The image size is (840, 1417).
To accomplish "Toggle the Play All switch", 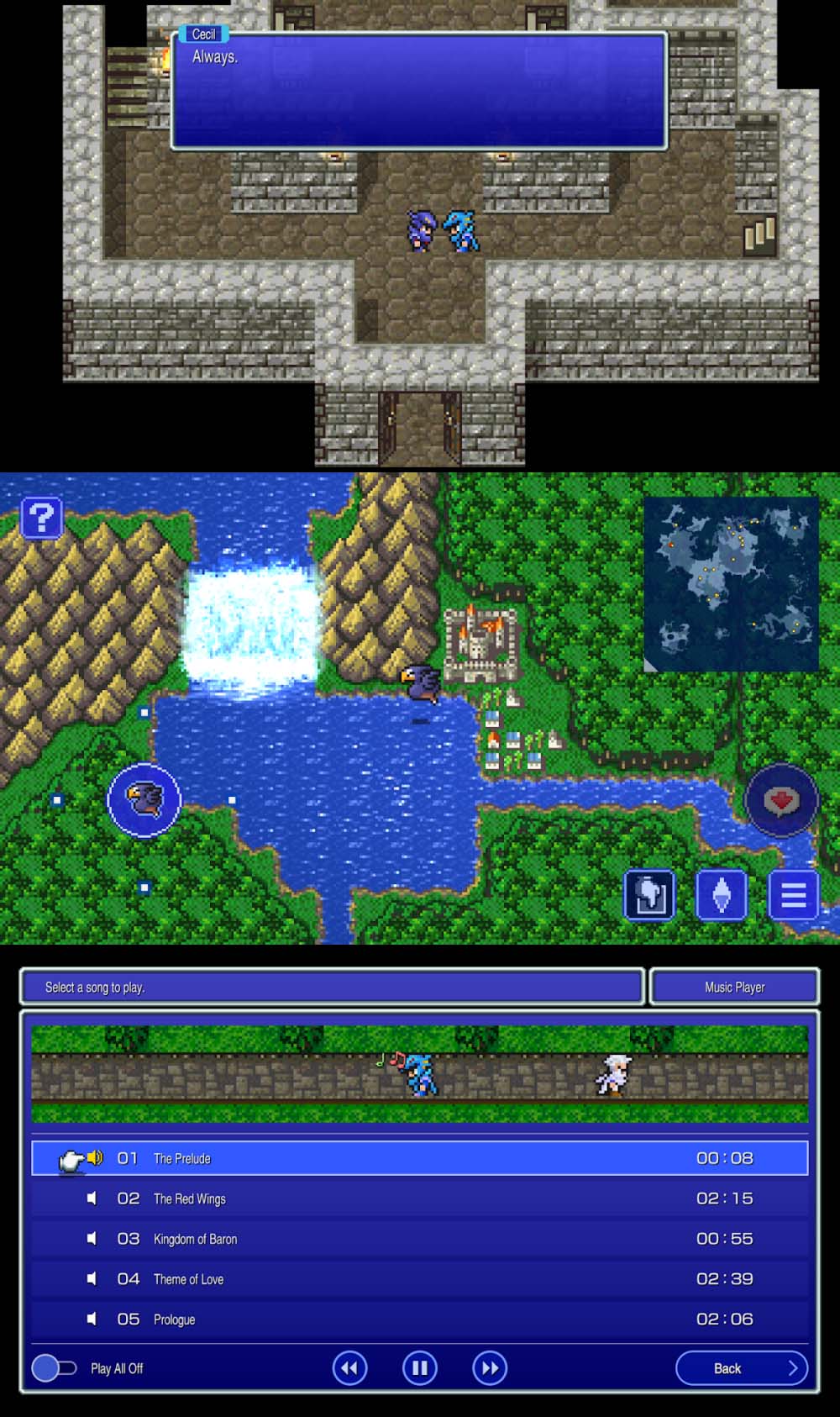I will pos(54,1368).
